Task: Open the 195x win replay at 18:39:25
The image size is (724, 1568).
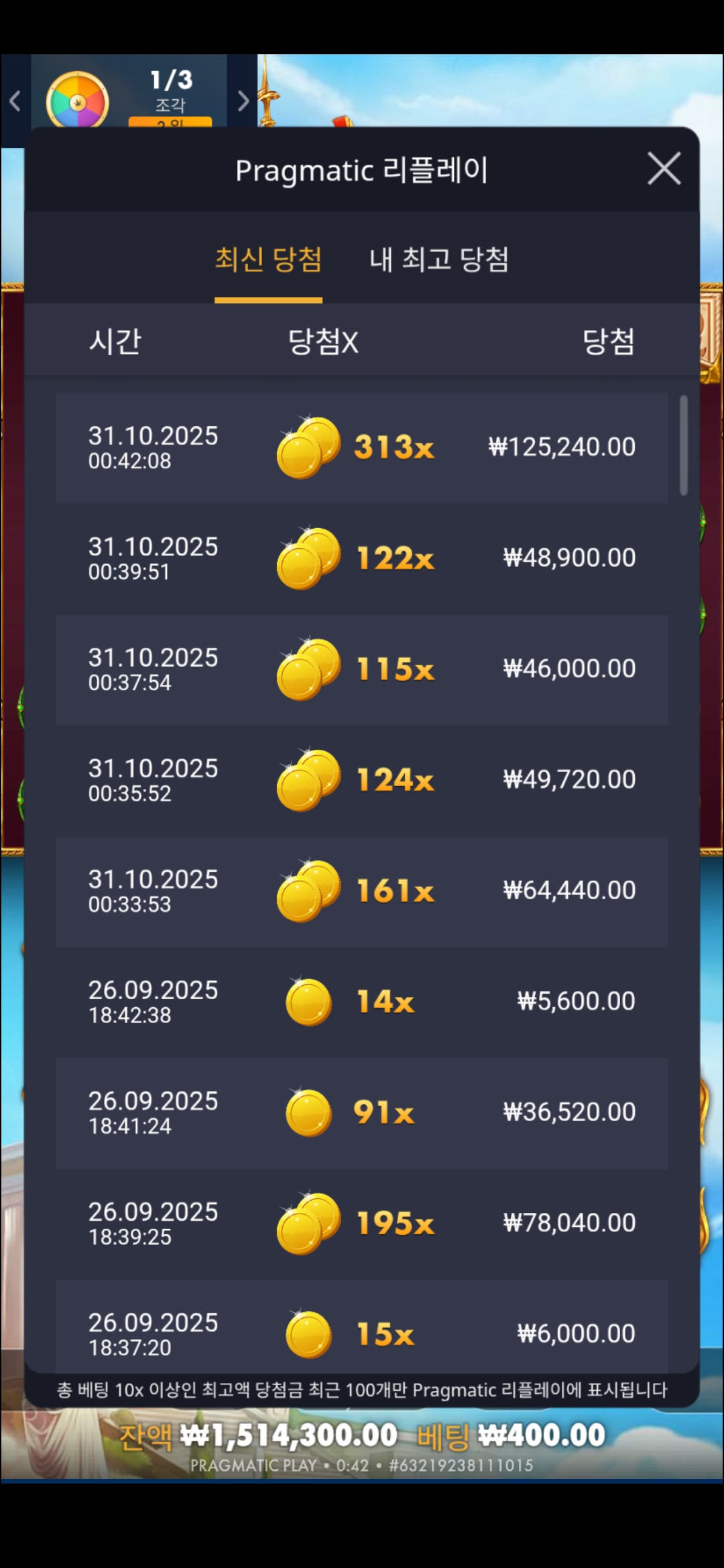Action: pyautogui.click(x=362, y=1224)
